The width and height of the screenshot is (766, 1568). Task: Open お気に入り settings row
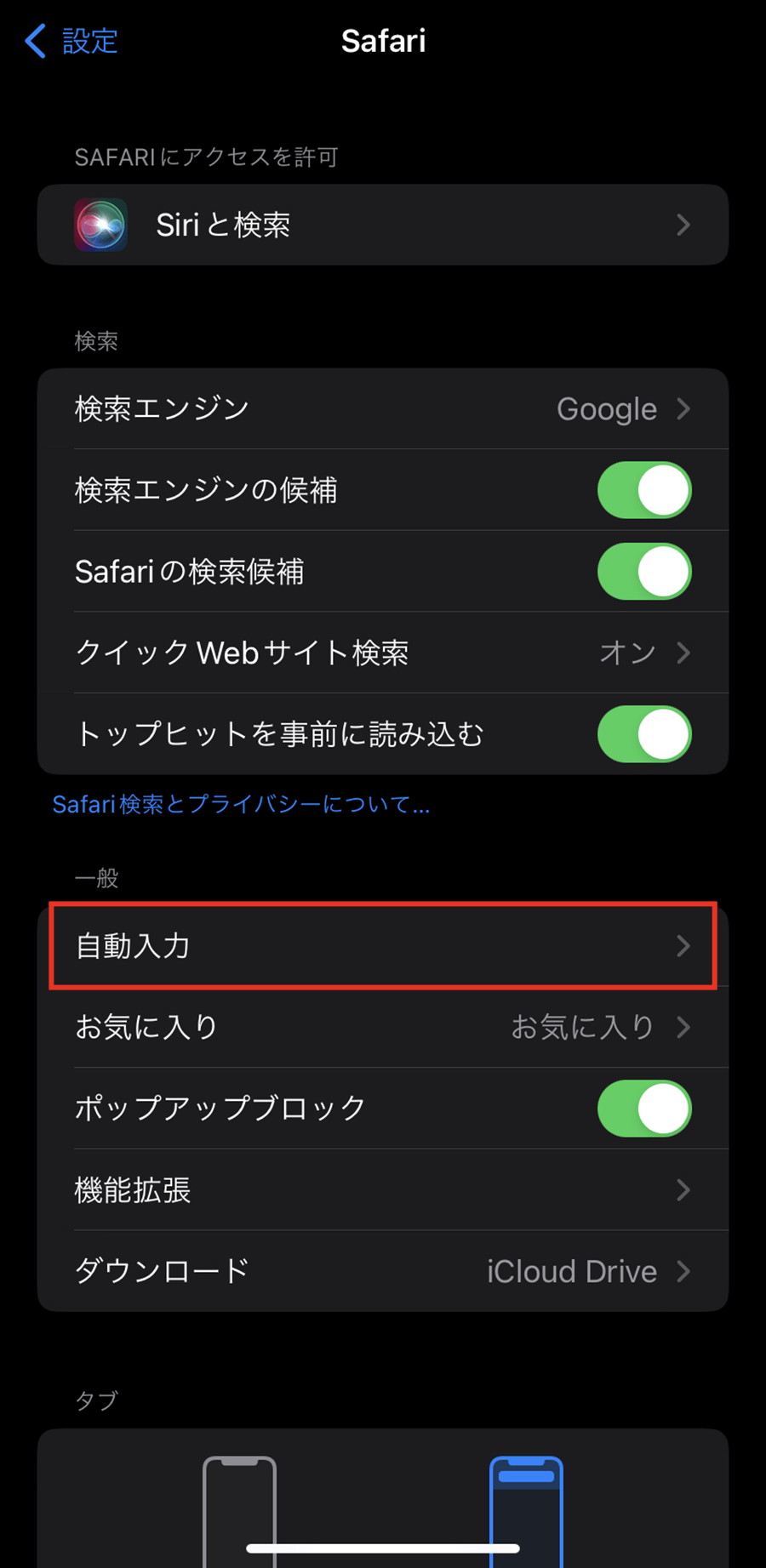click(x=383, y=1027)
